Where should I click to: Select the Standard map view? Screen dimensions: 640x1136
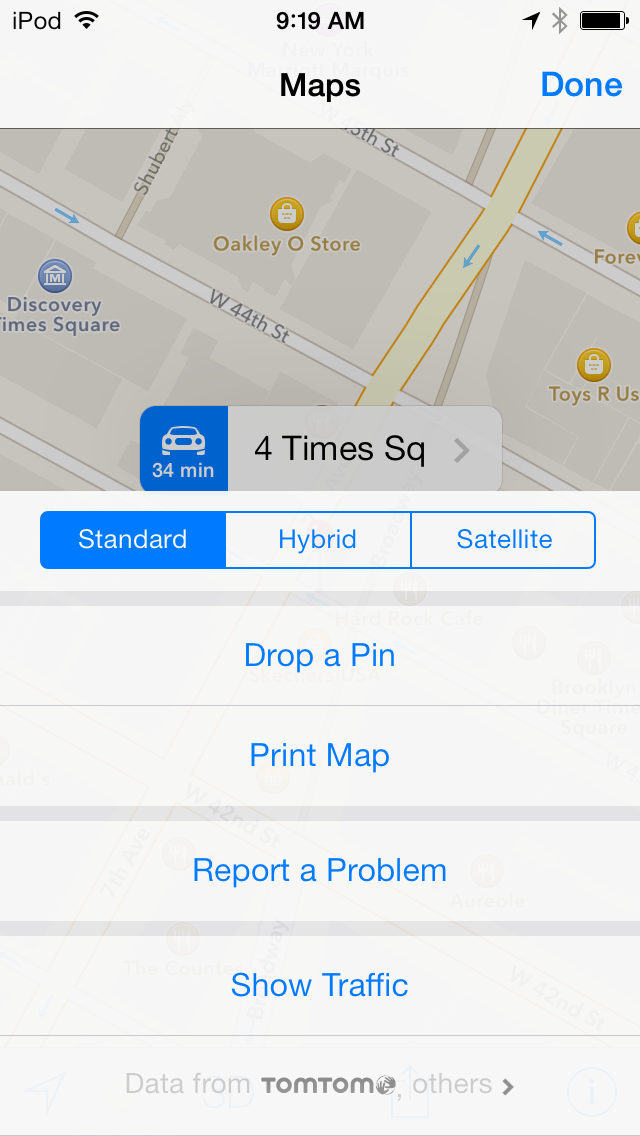(x=133, y=540)
